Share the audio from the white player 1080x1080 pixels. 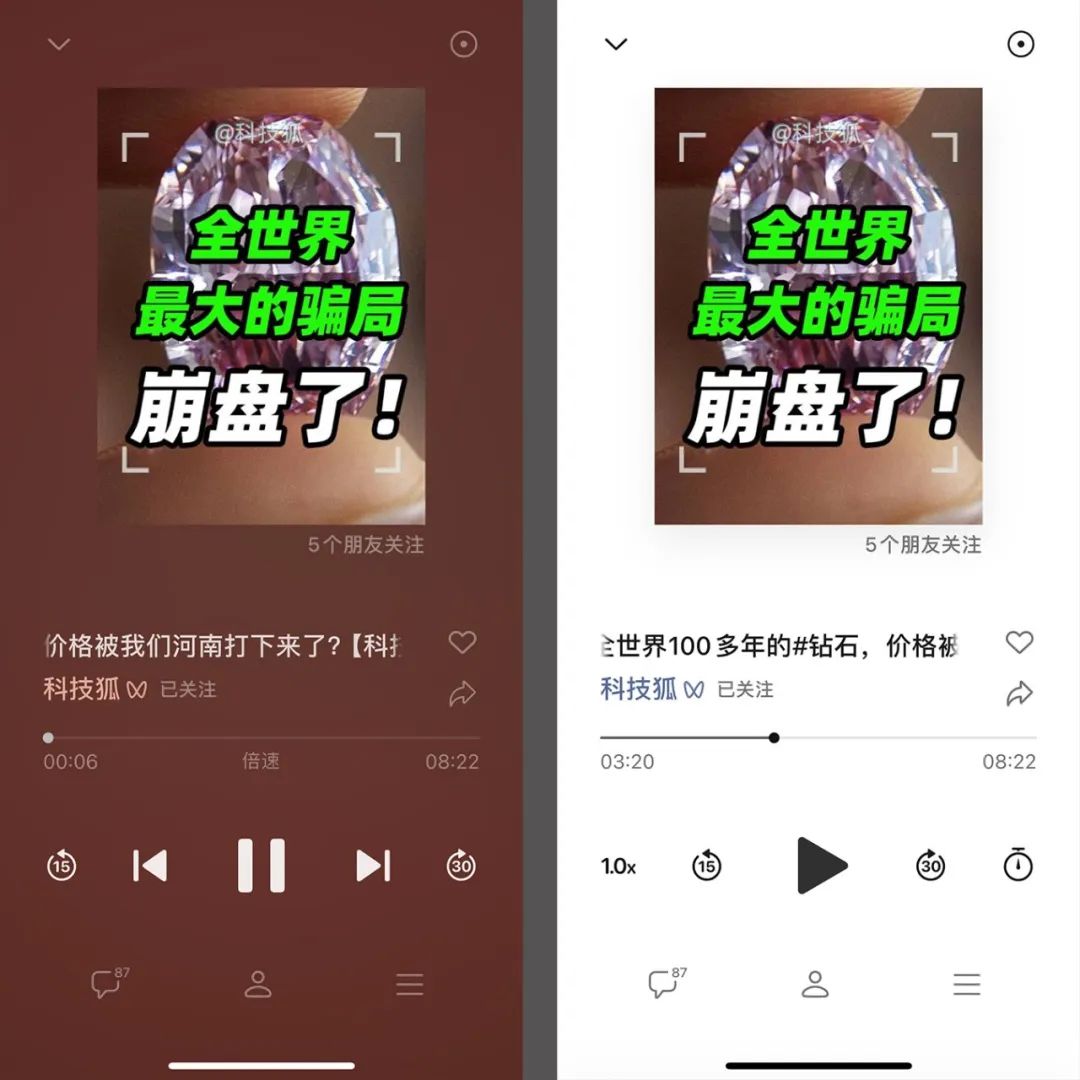pos(1019,693)
